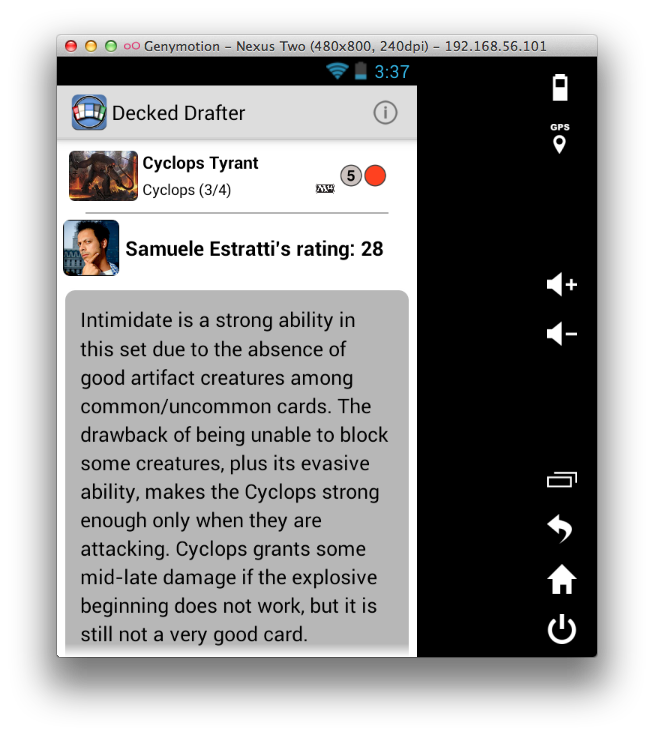Tap the Decked Drafter app icon

[x=89, y=112]
